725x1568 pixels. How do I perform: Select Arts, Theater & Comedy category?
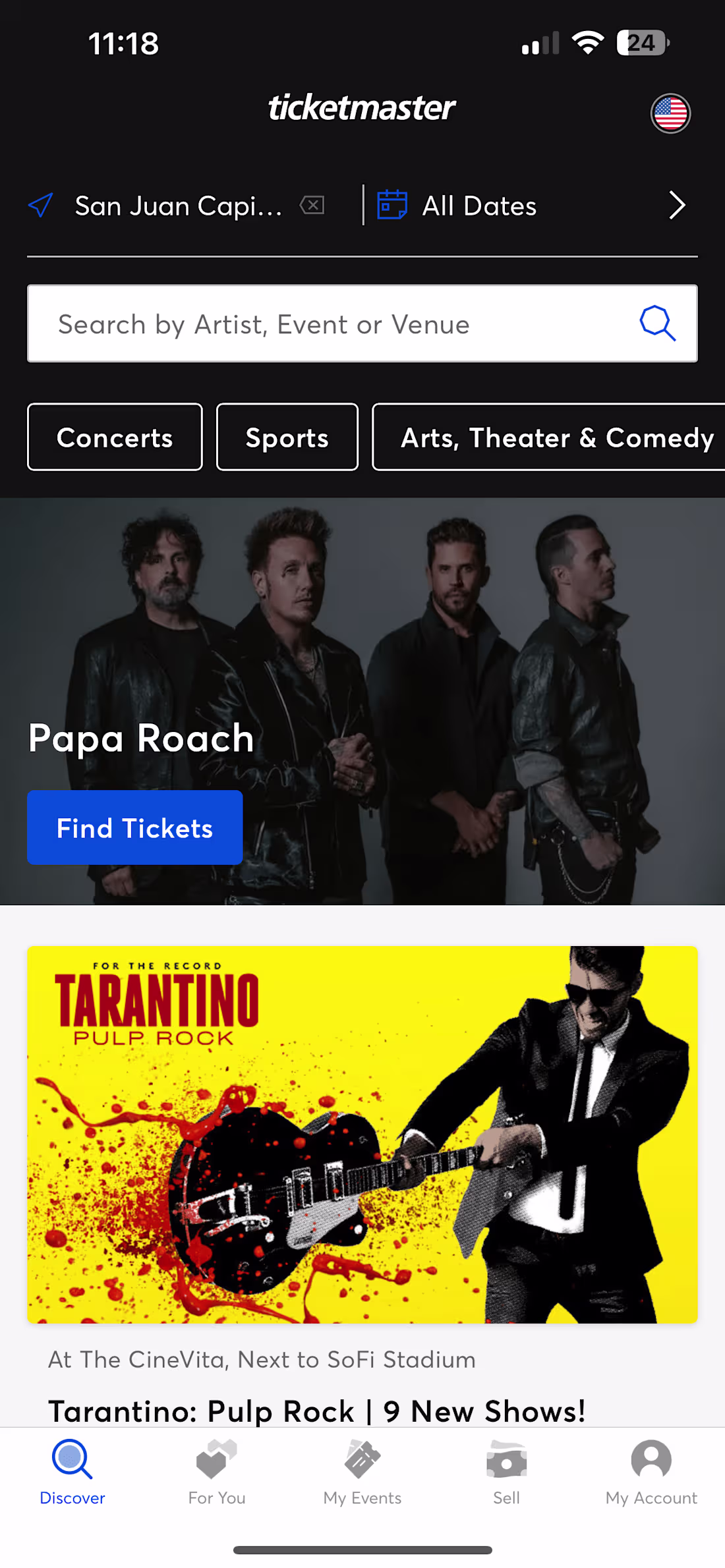tap(557, 437)
